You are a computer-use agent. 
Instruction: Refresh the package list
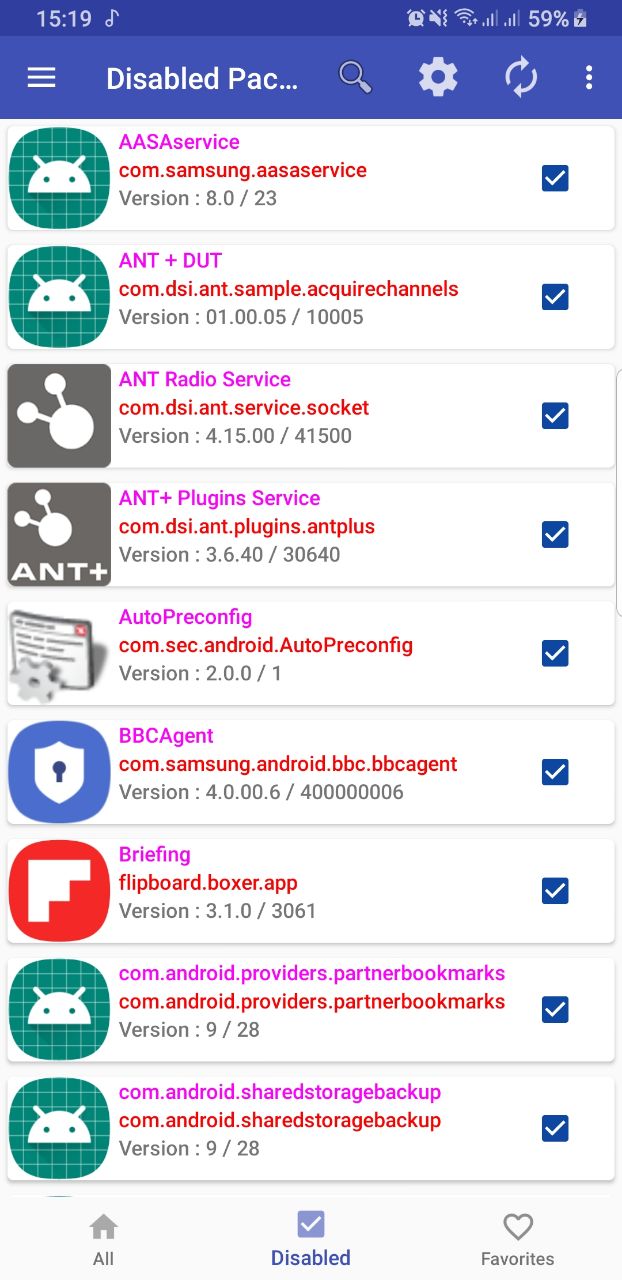click(520, 78)
